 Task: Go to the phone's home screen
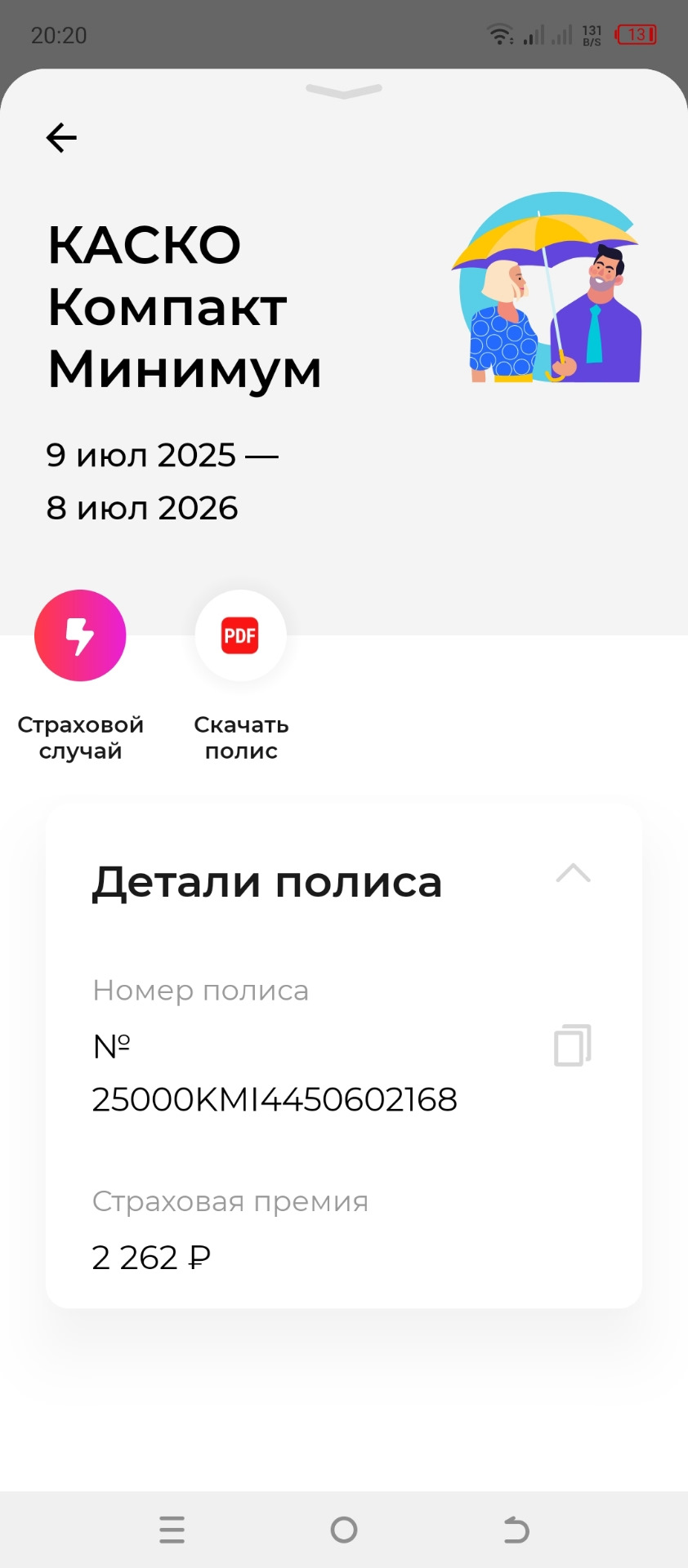[x=344, y=1530]
